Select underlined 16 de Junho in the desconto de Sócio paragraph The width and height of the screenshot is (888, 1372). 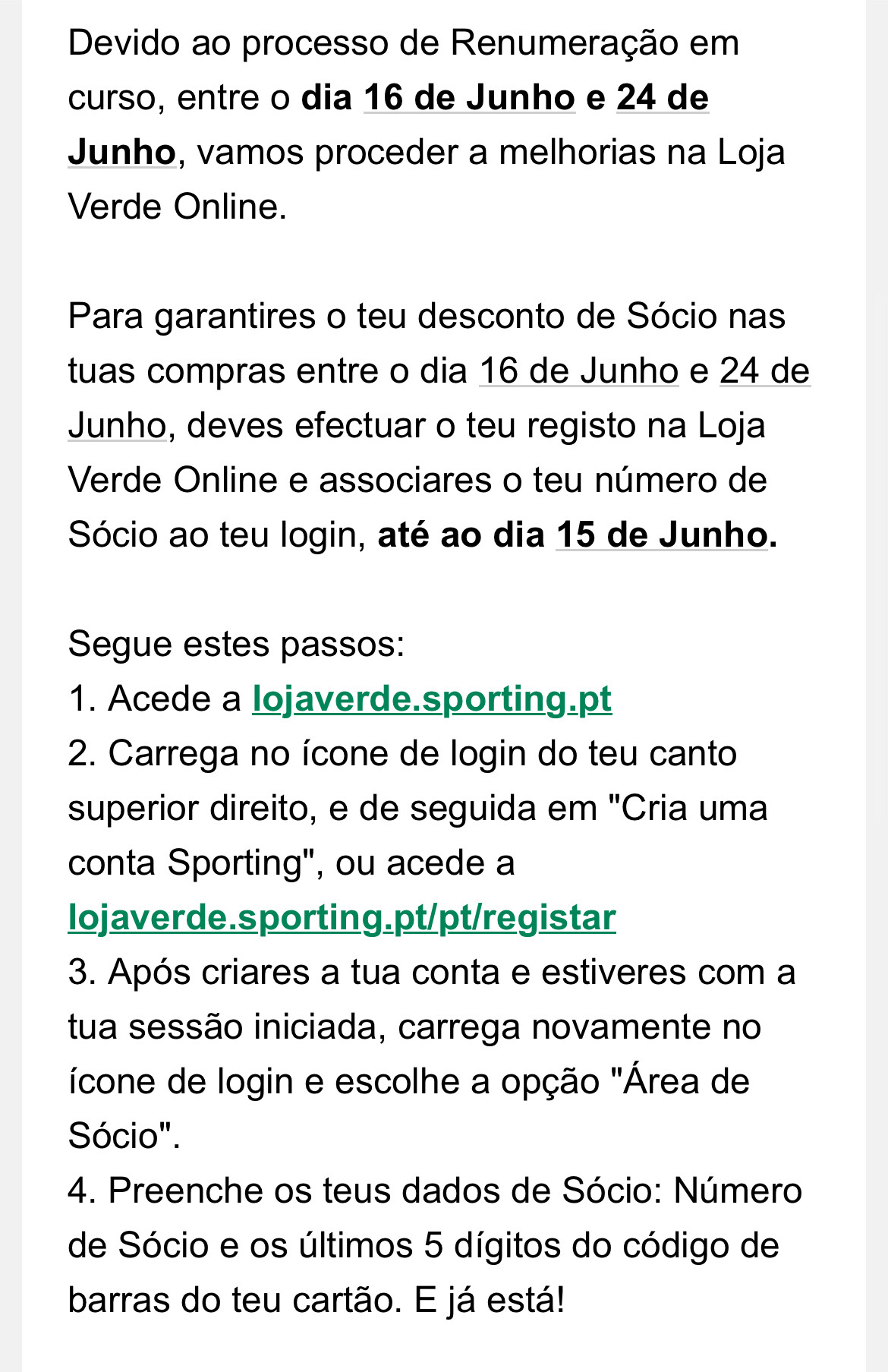578,372
